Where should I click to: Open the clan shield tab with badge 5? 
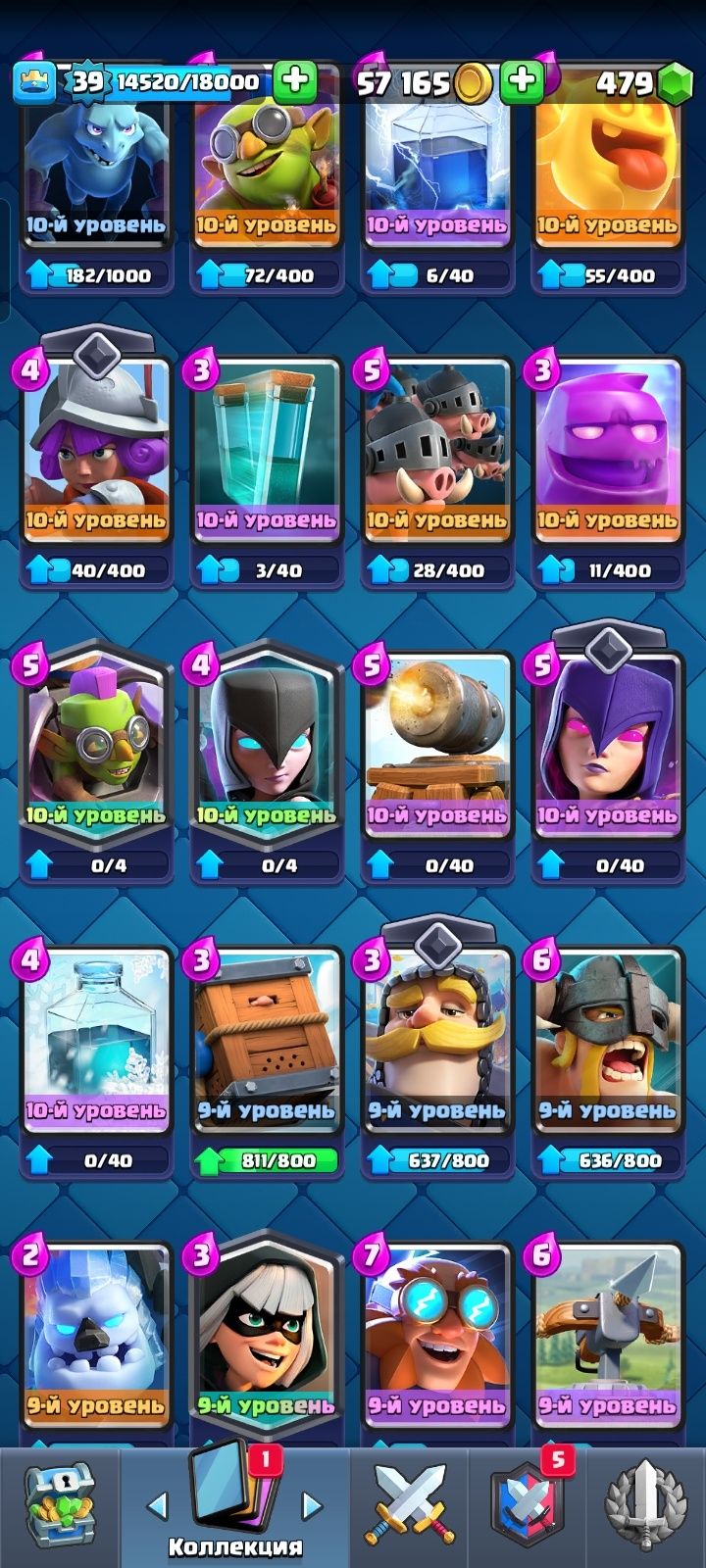pyautogui.click(x=528, y=1504)
